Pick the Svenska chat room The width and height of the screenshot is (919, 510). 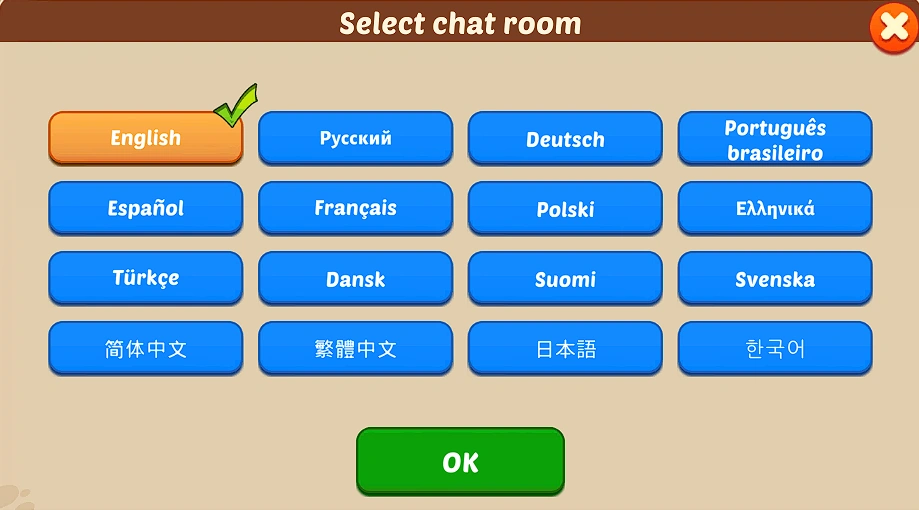(x=775, y=279)
